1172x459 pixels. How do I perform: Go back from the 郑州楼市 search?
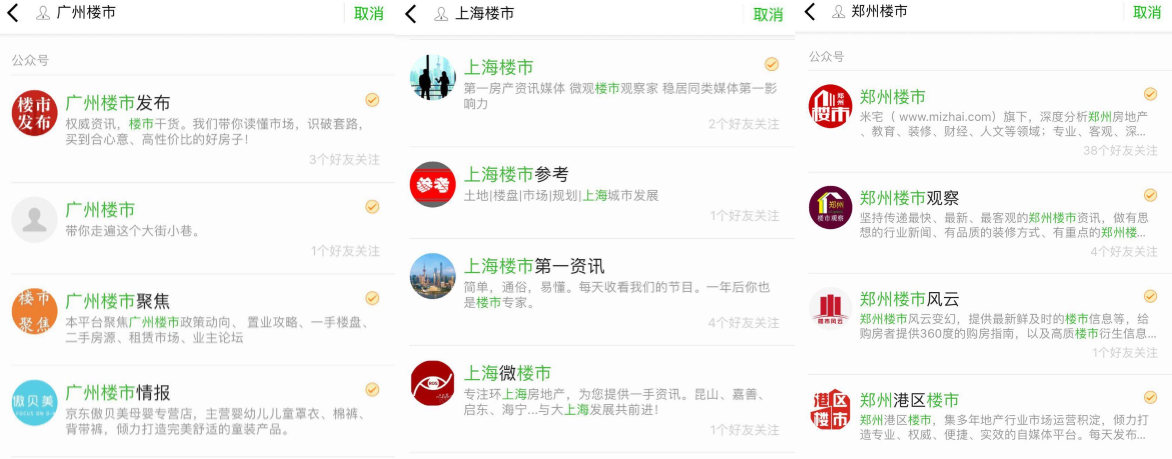(x=810, y=12)
